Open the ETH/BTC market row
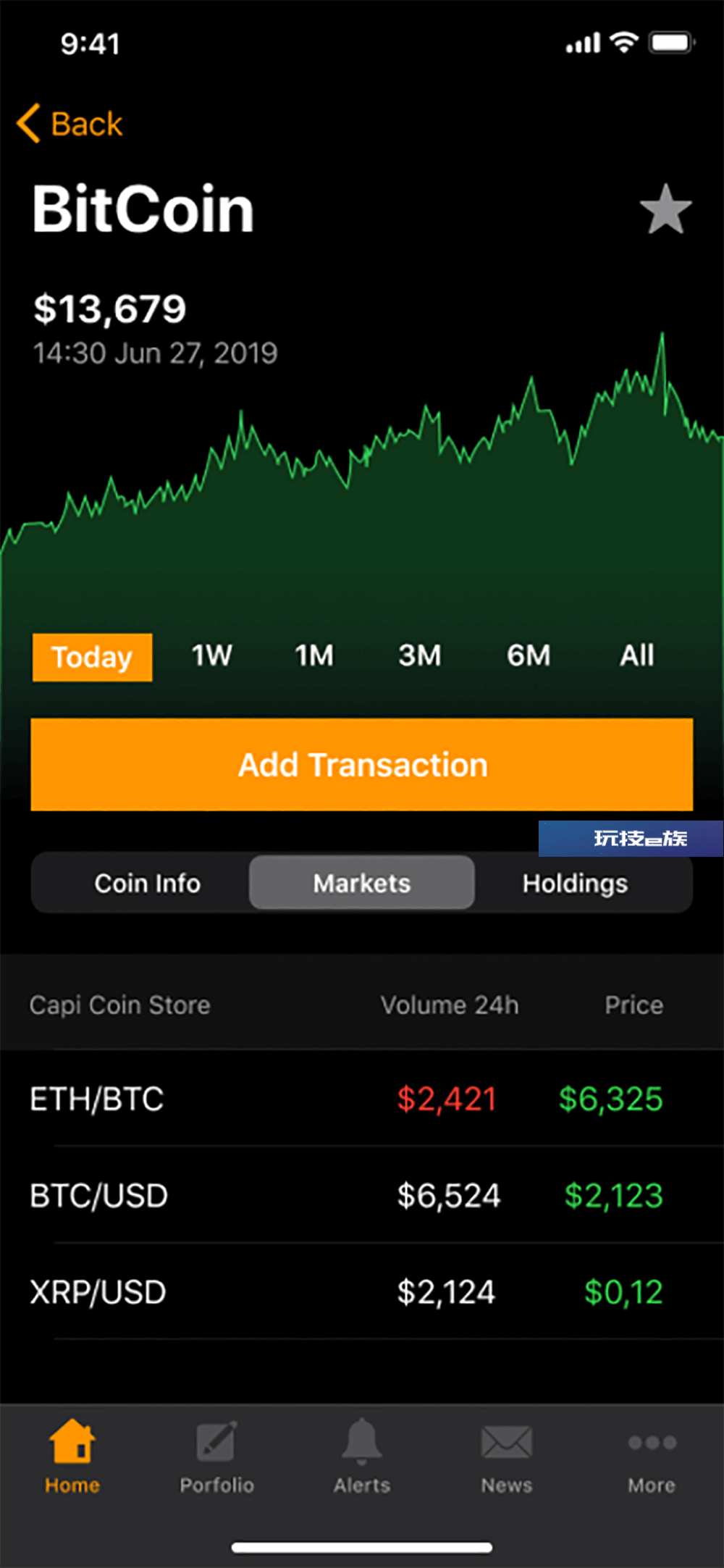The width and height of the screenshot is (724, 1568). coord(362,1099)
